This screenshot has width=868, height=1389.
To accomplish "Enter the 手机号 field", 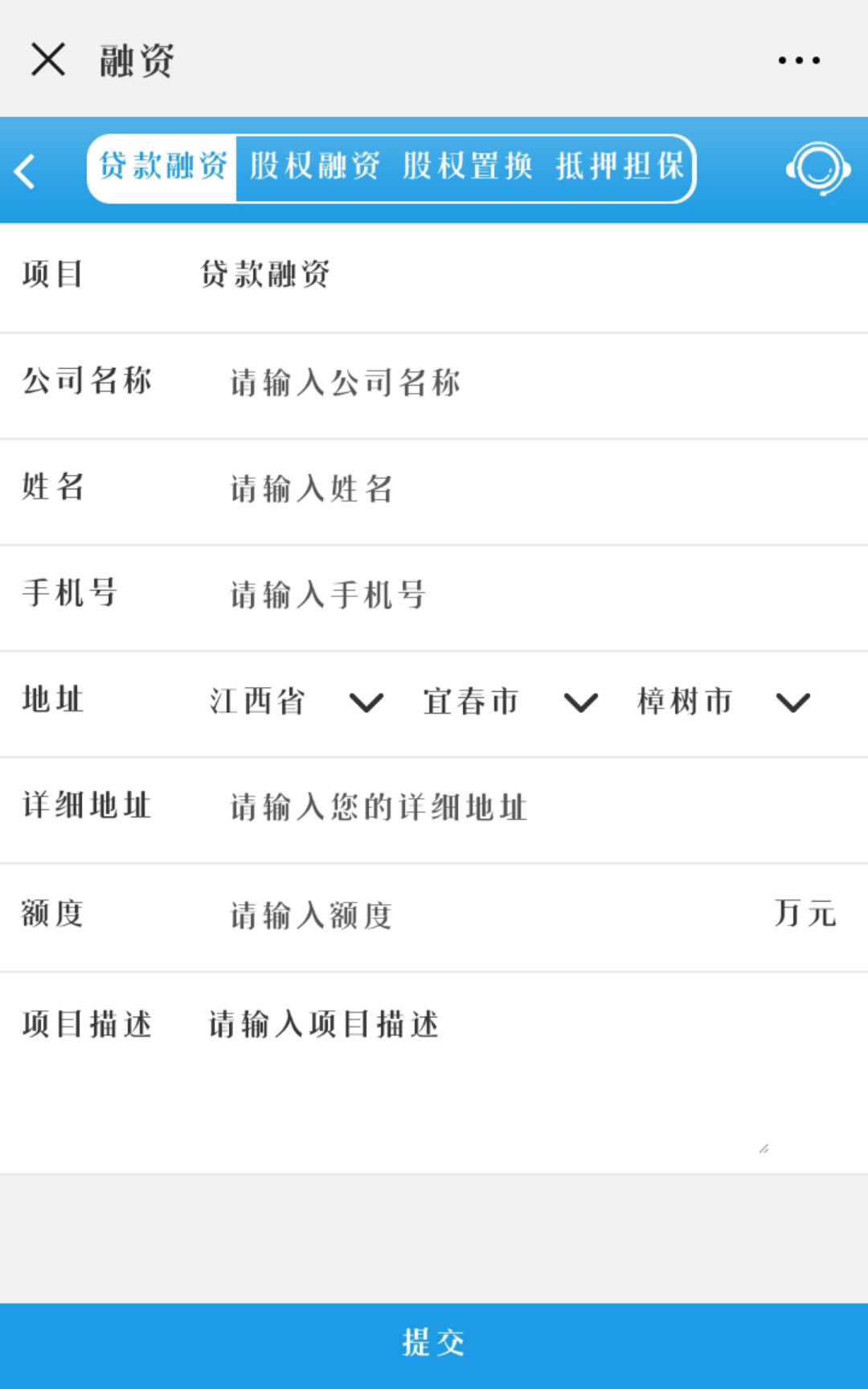I will click(x=530, y=595).
